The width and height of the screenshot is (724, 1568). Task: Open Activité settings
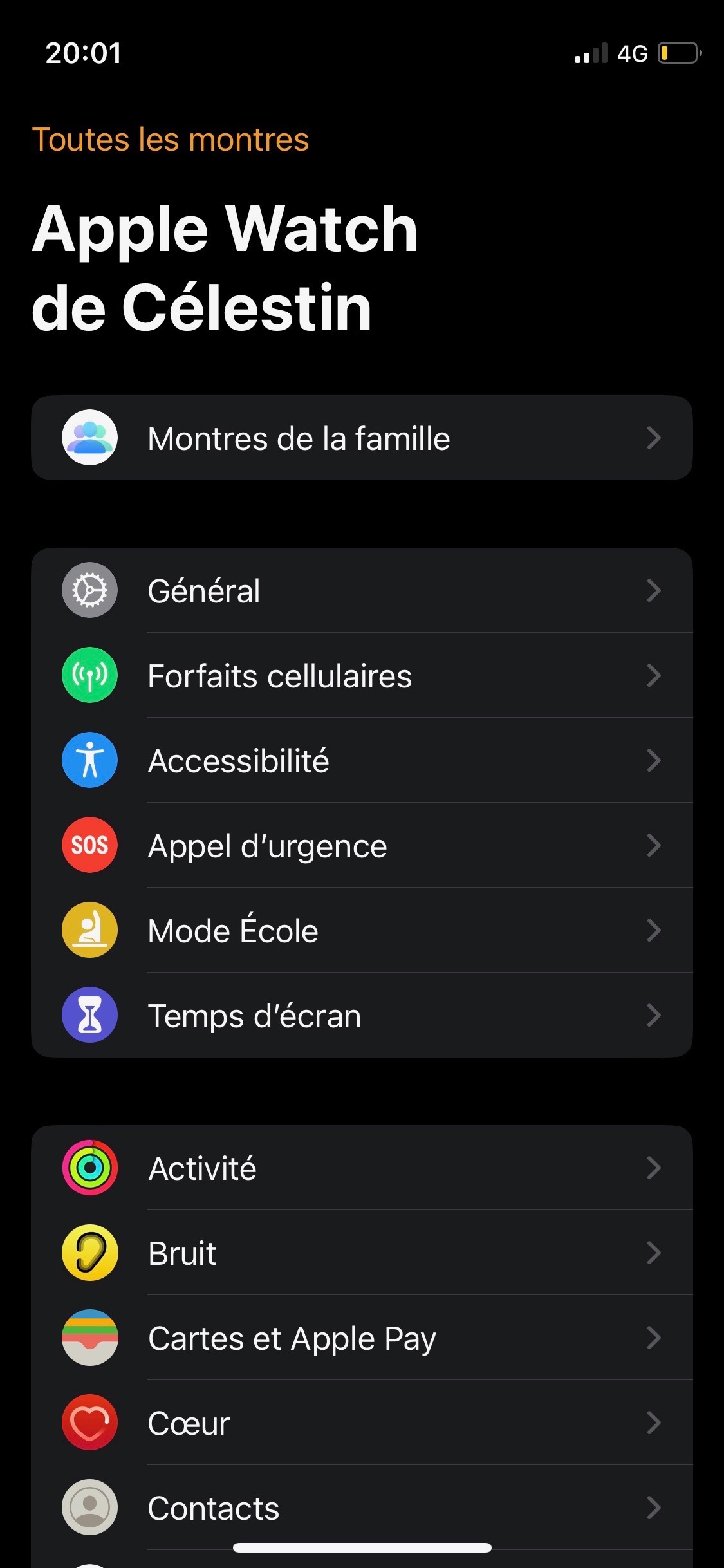click(x=362, y=1168)
